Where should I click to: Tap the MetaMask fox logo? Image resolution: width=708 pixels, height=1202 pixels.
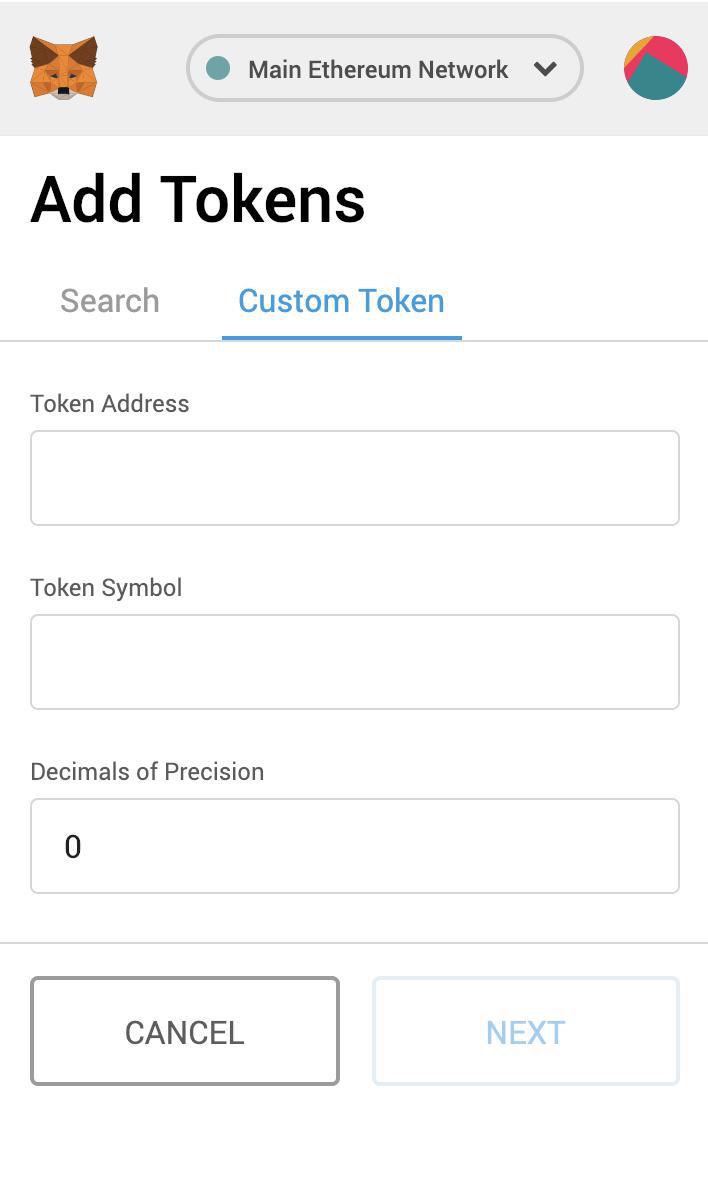coord(63,68)
